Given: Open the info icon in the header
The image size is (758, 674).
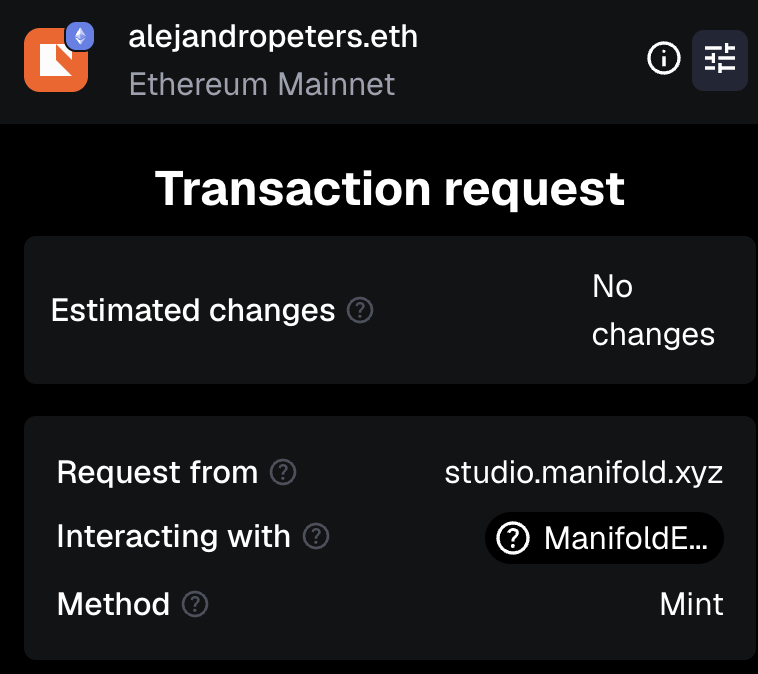Looking at the screenshot, I should [x=663, y=60].
